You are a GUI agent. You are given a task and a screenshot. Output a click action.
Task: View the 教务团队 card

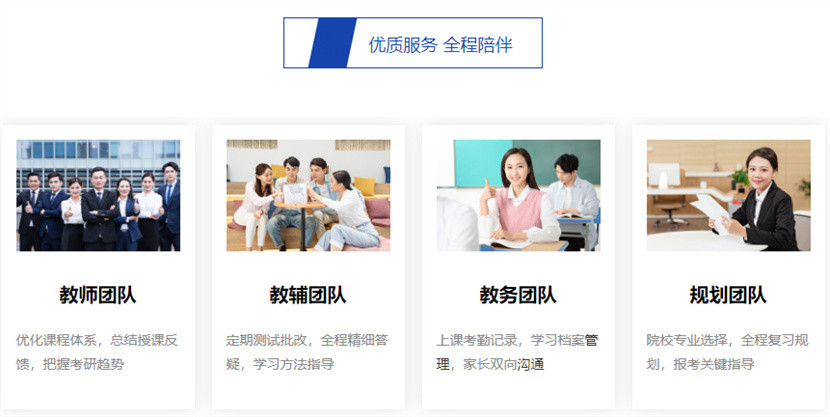tap(518, 294)
